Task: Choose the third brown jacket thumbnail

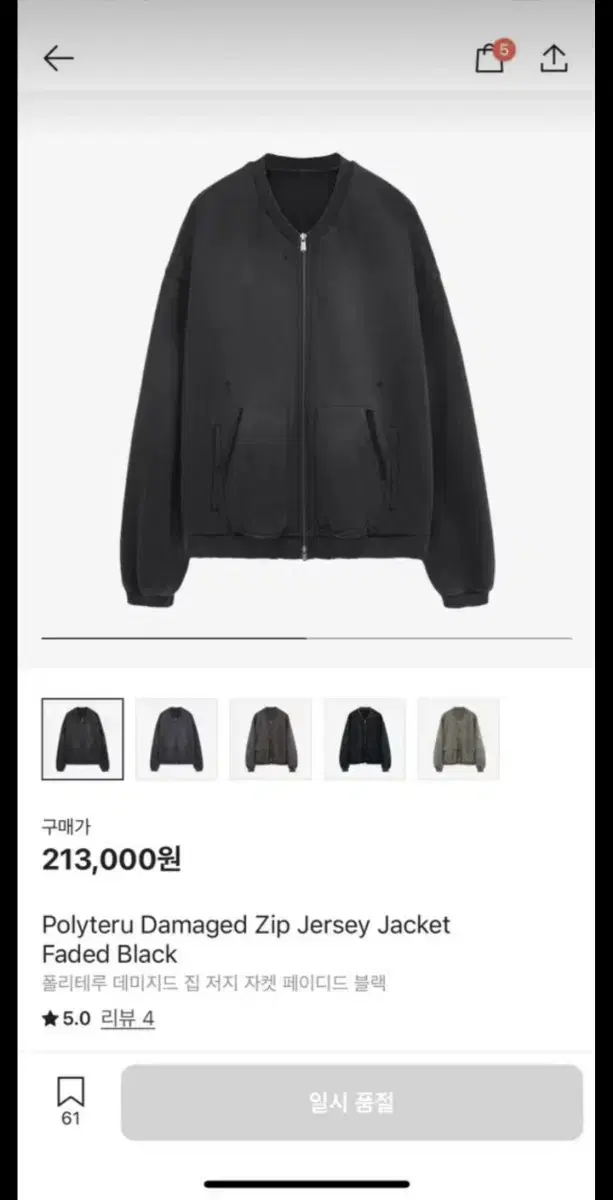Action: [x=270, y=739]
